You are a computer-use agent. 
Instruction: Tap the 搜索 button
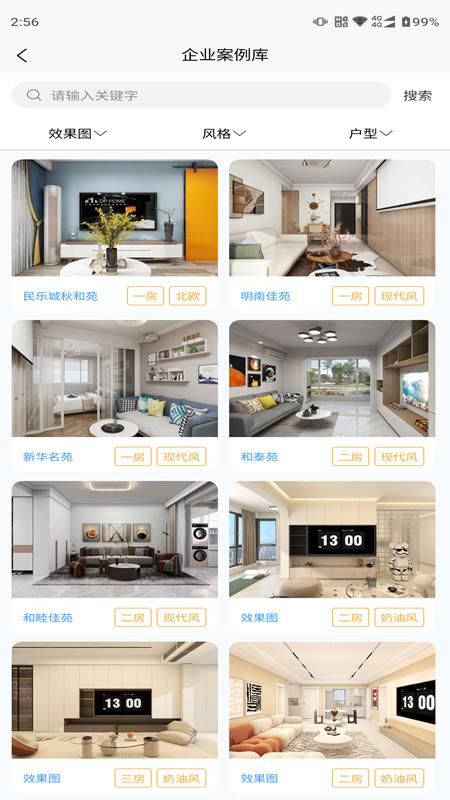[x=417, y=95]
